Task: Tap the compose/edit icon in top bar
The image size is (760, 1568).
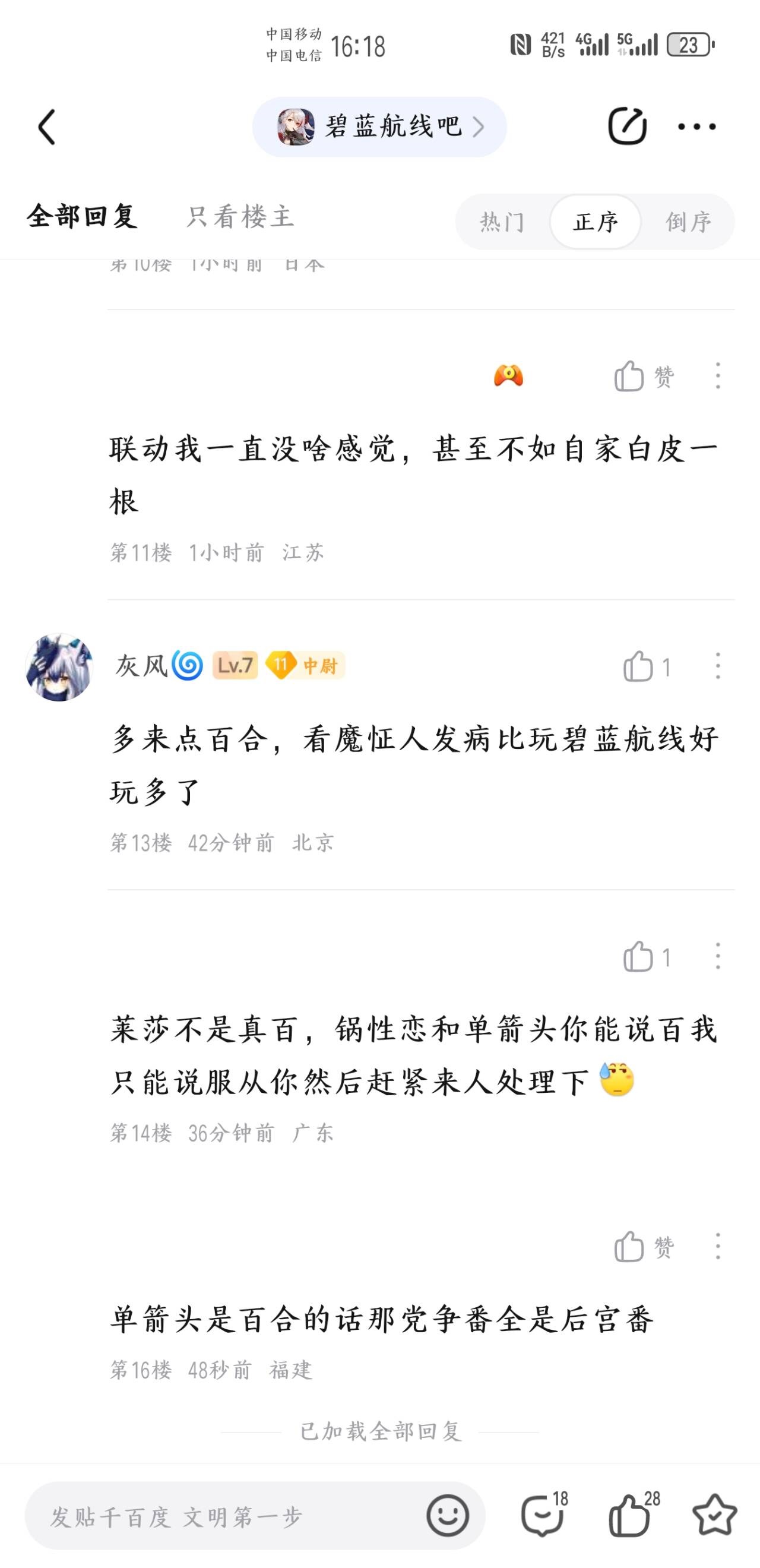Action: (x=627, y=126)
